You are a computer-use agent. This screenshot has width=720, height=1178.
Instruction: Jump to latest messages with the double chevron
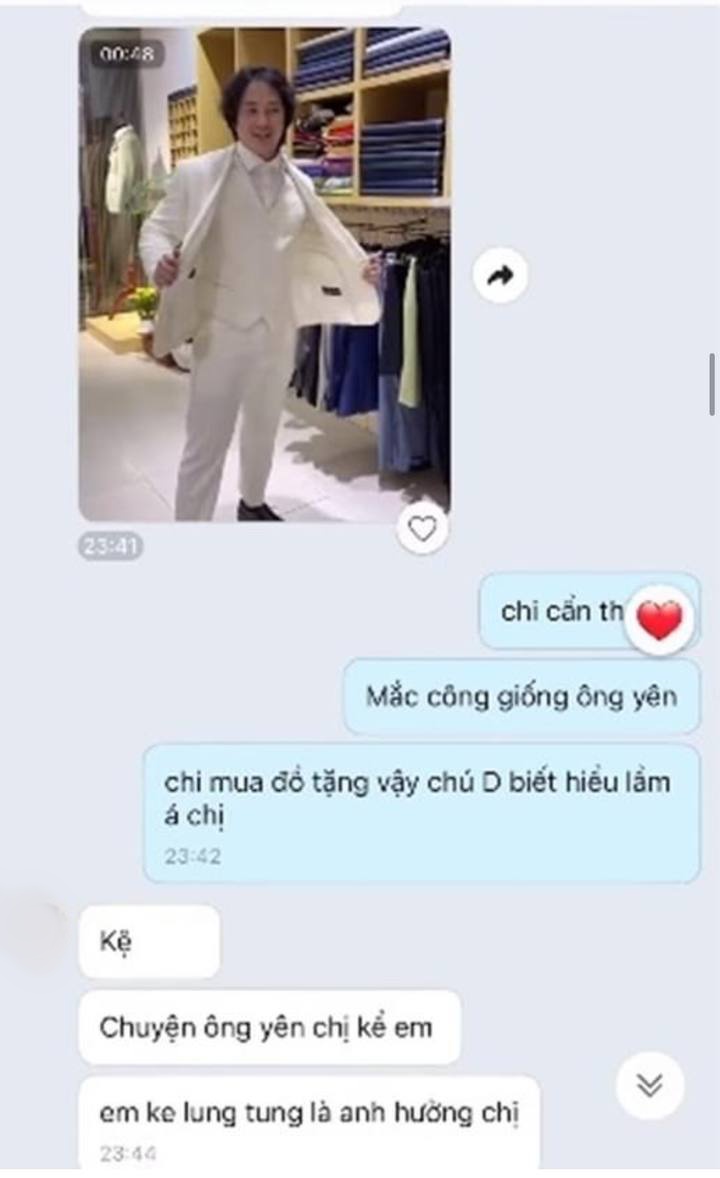(x=650, y=1085)
